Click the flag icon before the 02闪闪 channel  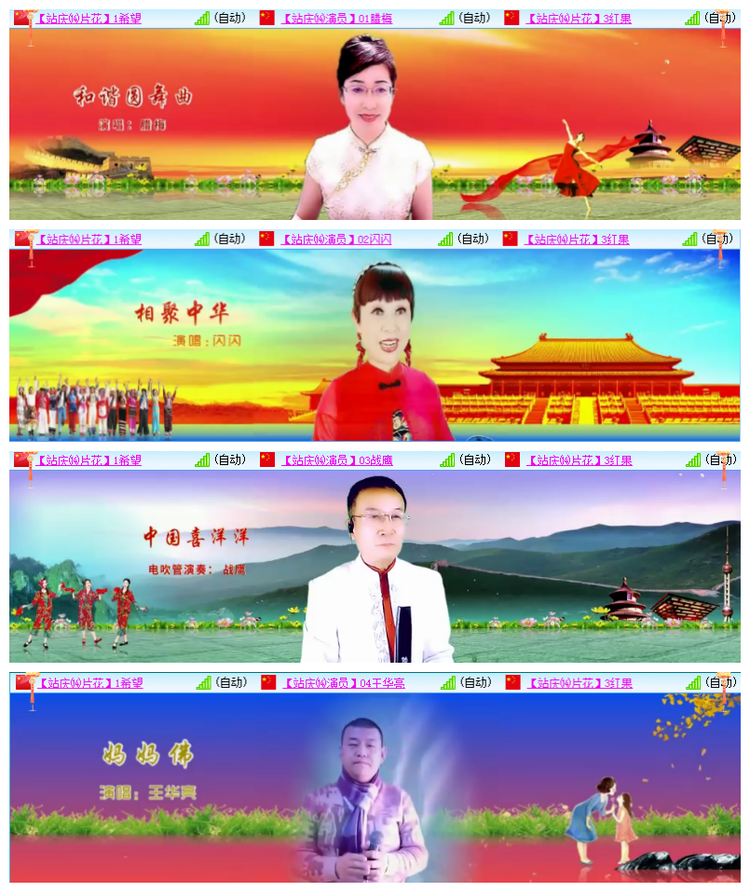pyautogui.click(x=267, y=239)
